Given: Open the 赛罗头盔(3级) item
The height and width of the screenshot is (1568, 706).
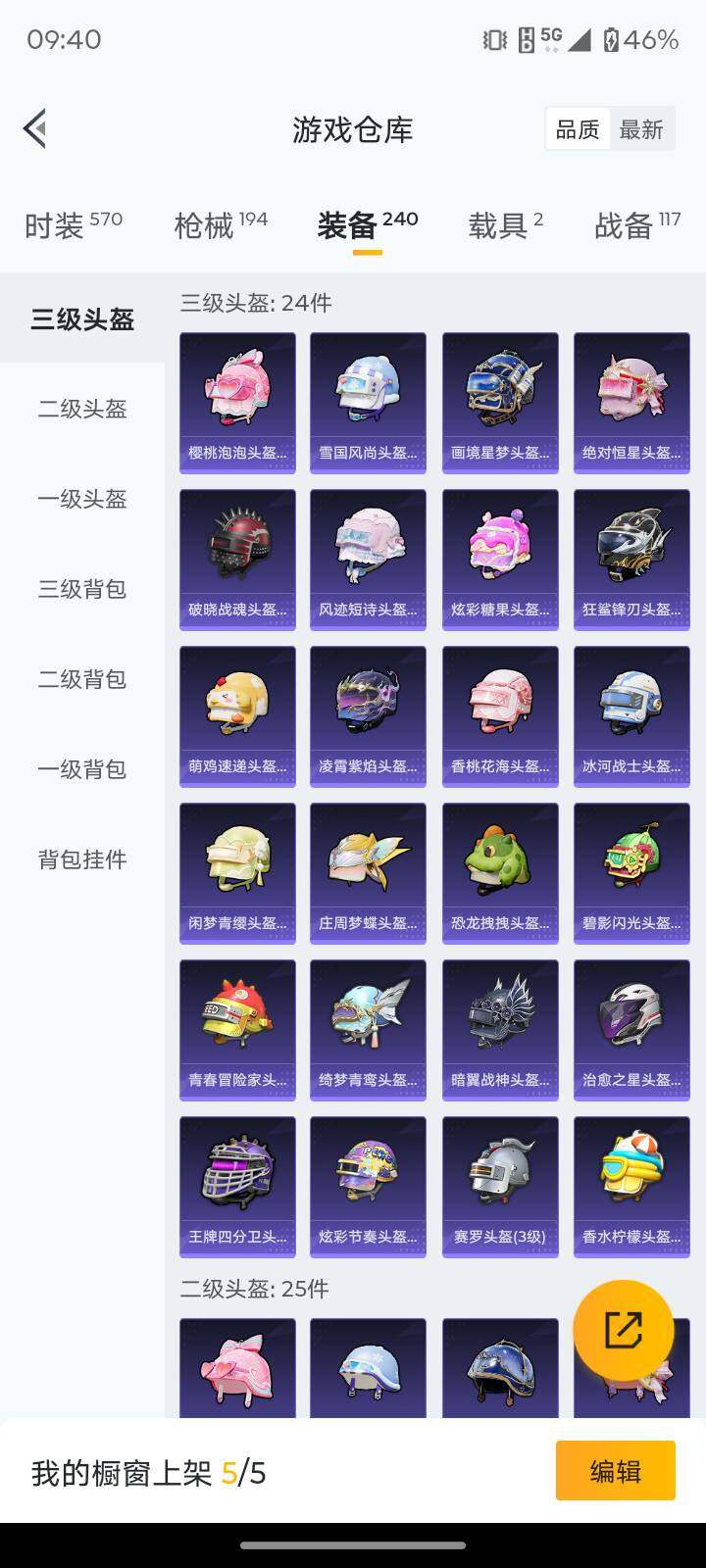Looking at the screenshot, I should coord(499,1186).
